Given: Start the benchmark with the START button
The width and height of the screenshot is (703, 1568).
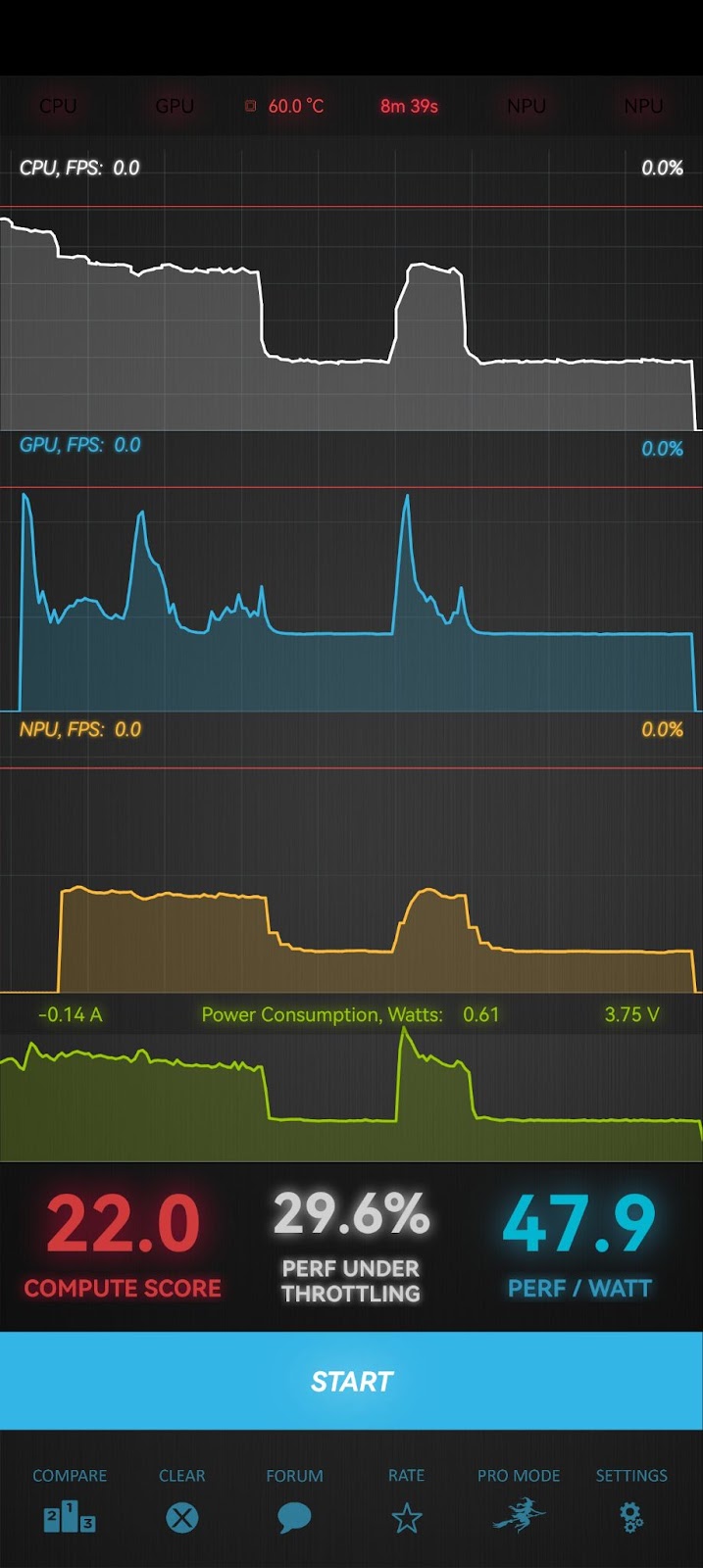Looking at the screenshot, I should [351, 1381].
